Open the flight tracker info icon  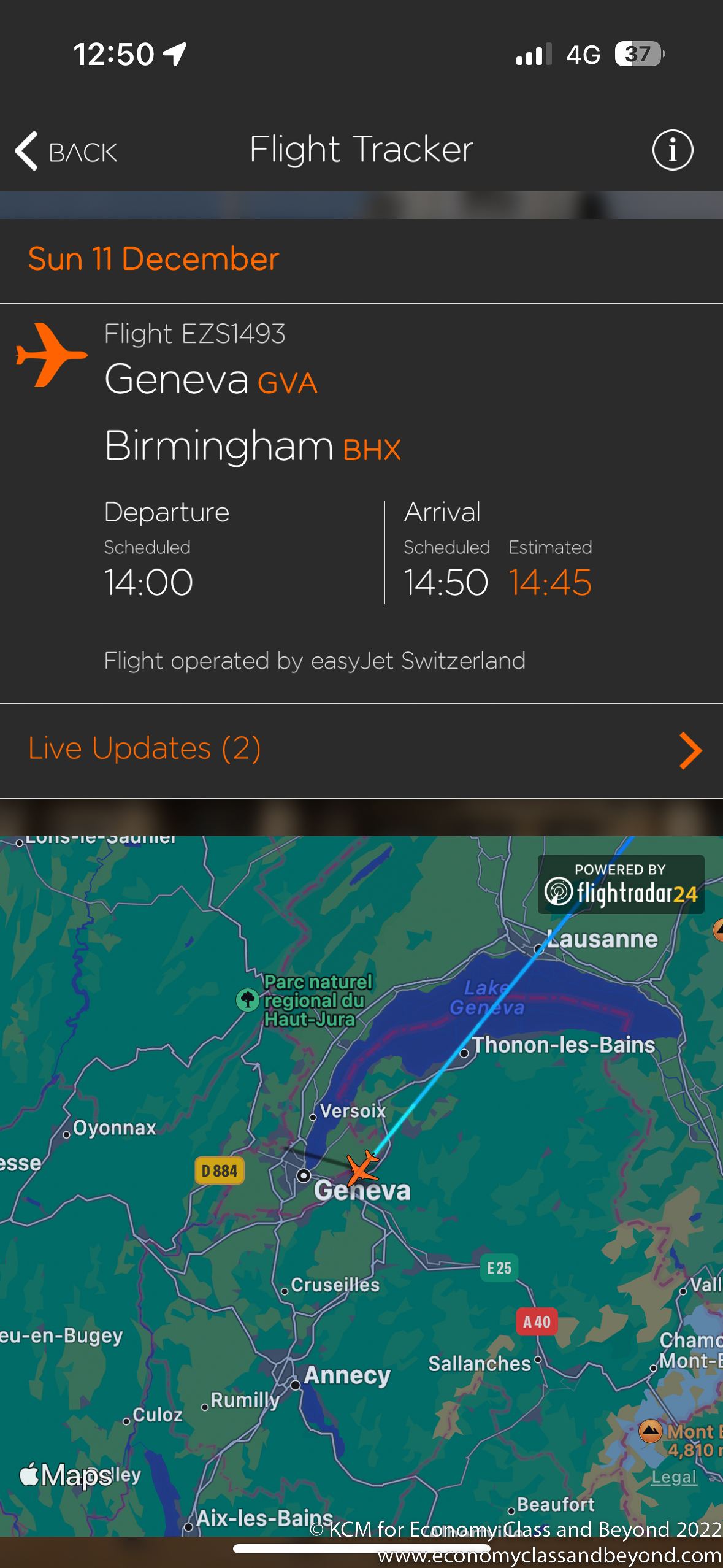click(x=672, y=150)
